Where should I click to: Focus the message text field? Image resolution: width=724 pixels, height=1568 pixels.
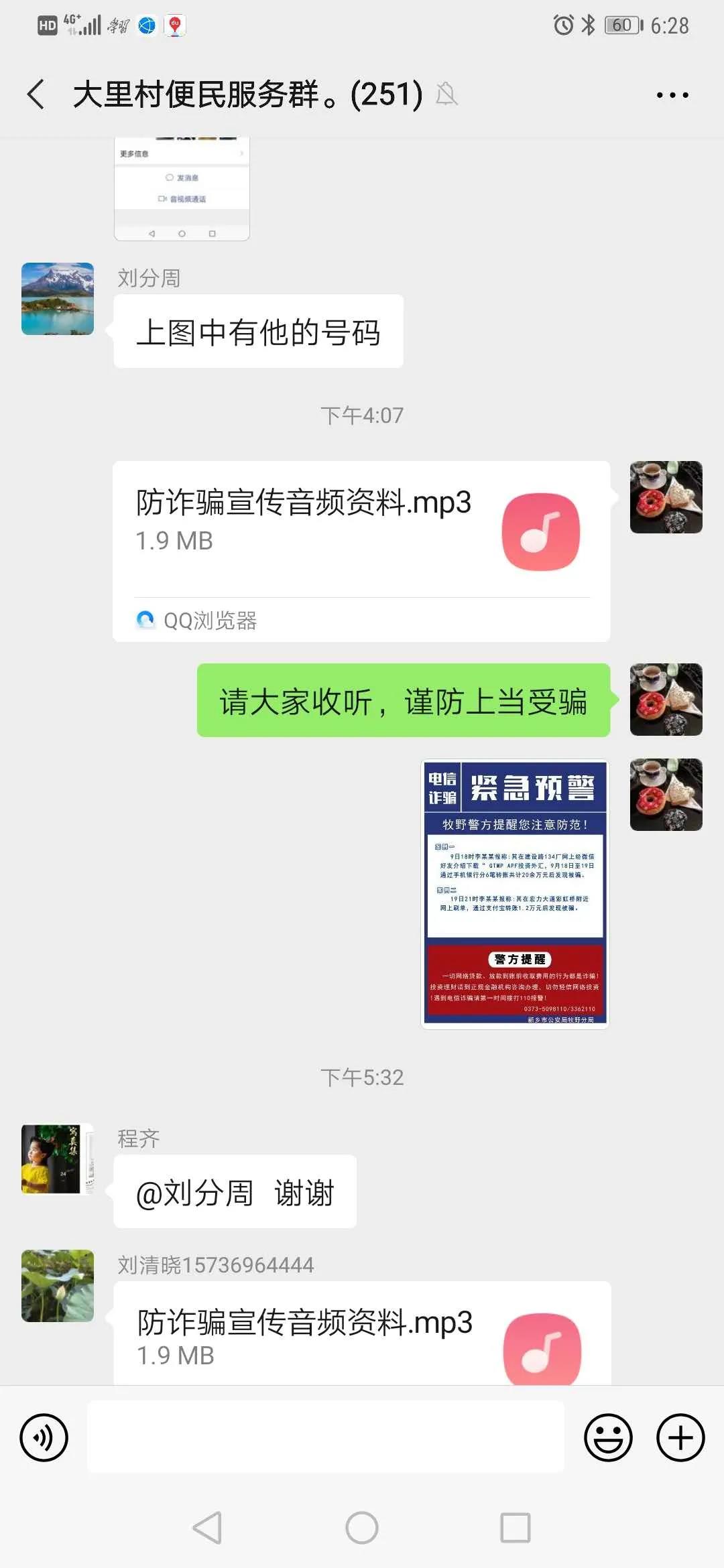[x=326, y=1438]
